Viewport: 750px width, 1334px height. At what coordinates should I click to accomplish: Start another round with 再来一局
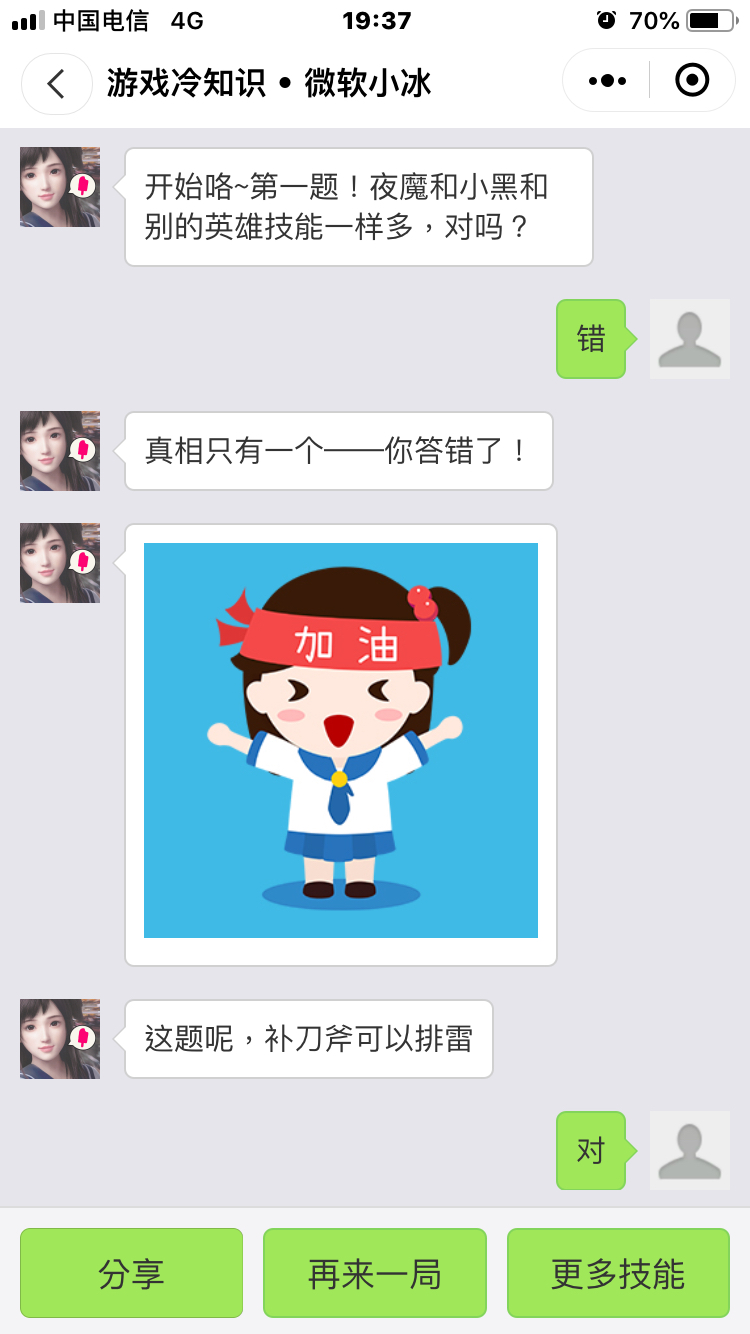coord(375,1273)
